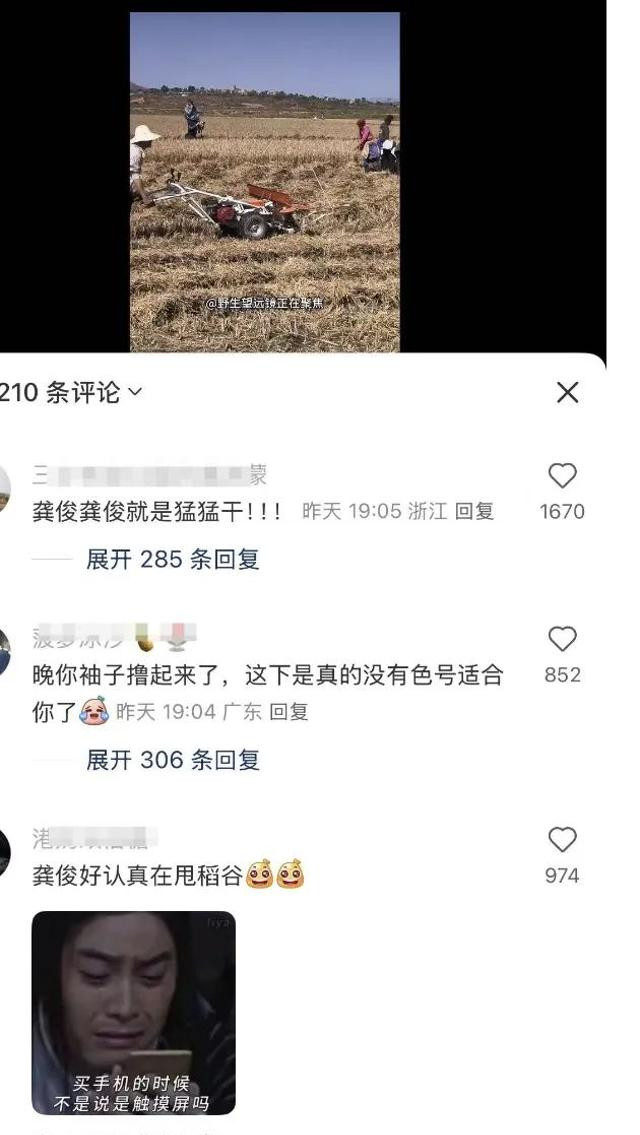
Task: Like the comment about 晚你袖子撸起来了
Action: [562, 639]
